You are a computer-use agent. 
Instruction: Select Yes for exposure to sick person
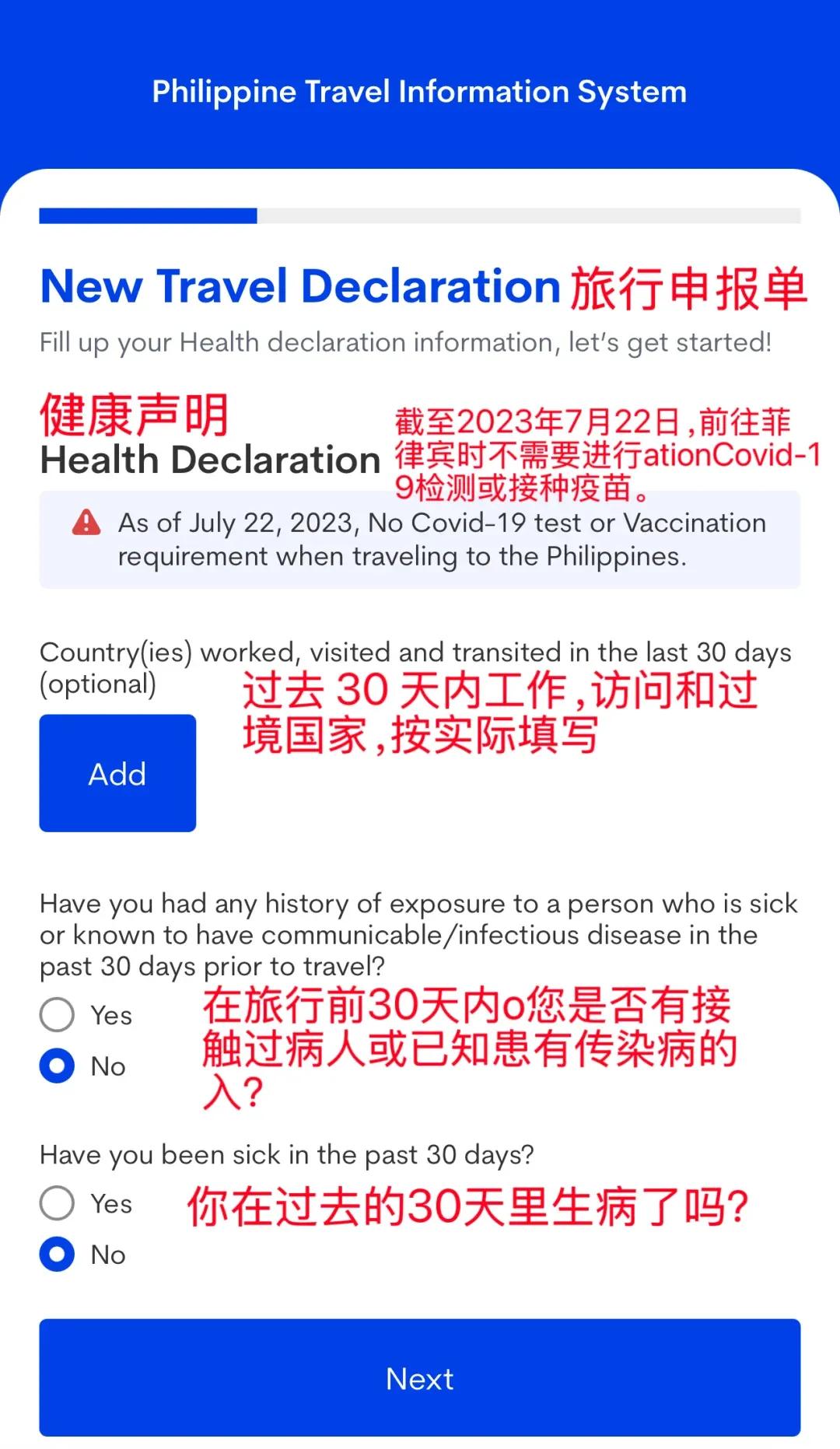coord(58,1015)
